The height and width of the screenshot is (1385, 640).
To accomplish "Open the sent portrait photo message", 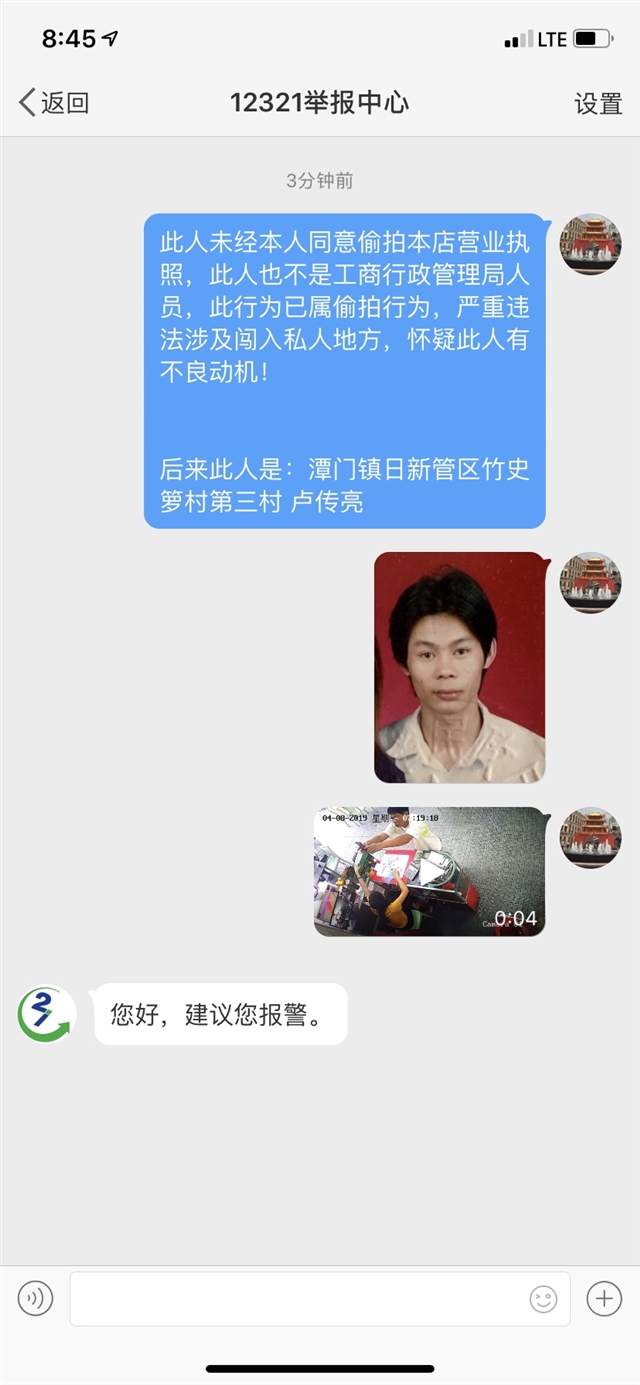I will tap(460, 667).
